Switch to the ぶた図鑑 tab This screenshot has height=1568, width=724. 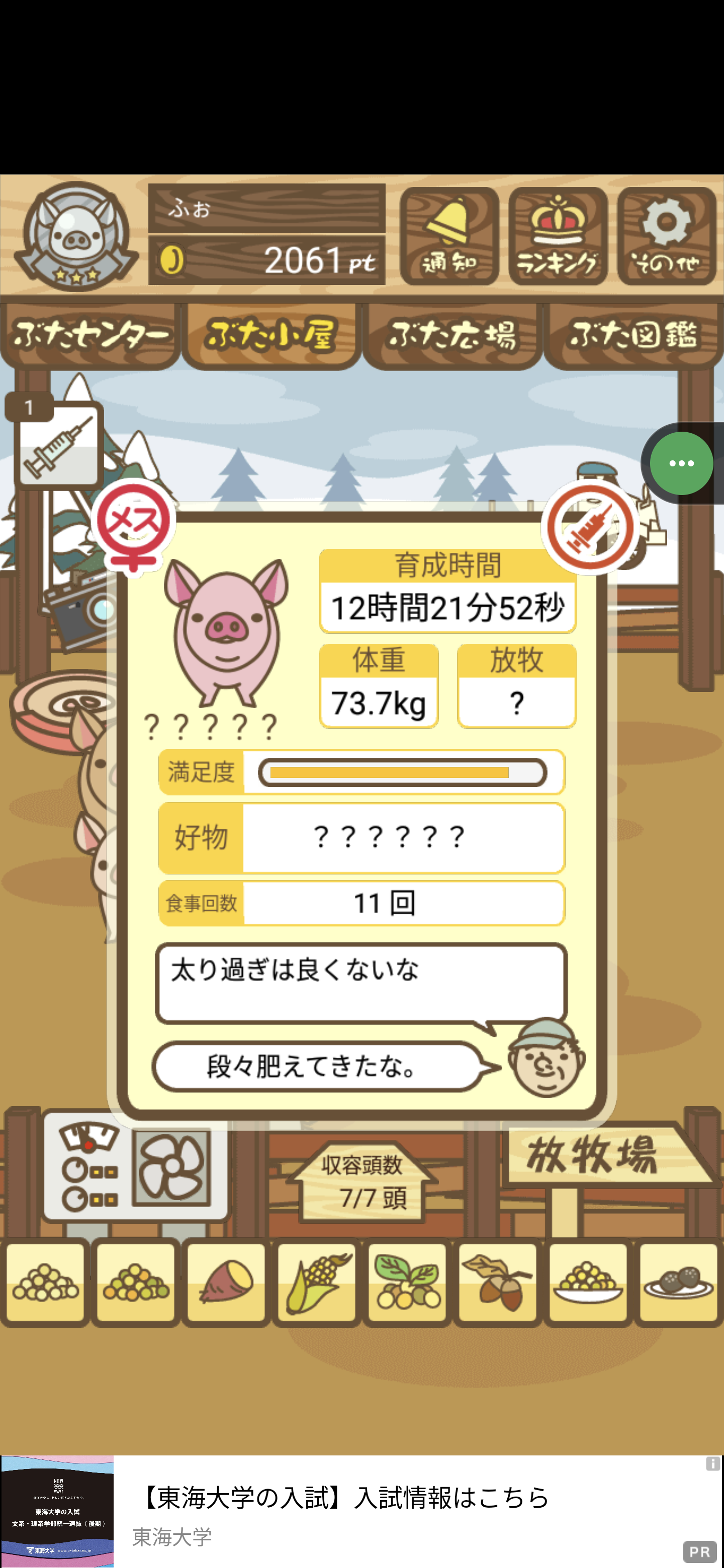pyautogui.click(x=633, y=336)
